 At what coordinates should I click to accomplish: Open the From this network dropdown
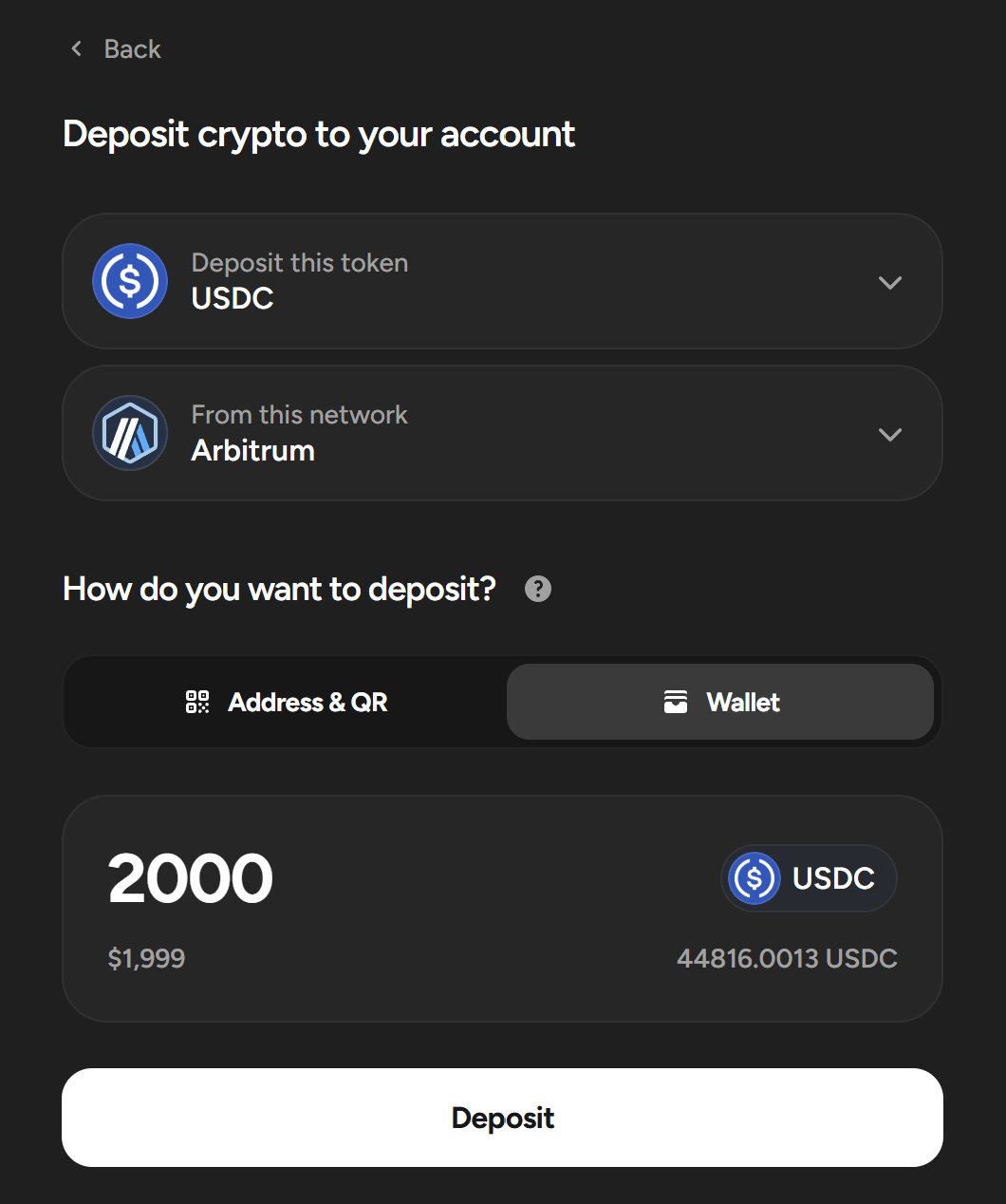click(501, 433)
